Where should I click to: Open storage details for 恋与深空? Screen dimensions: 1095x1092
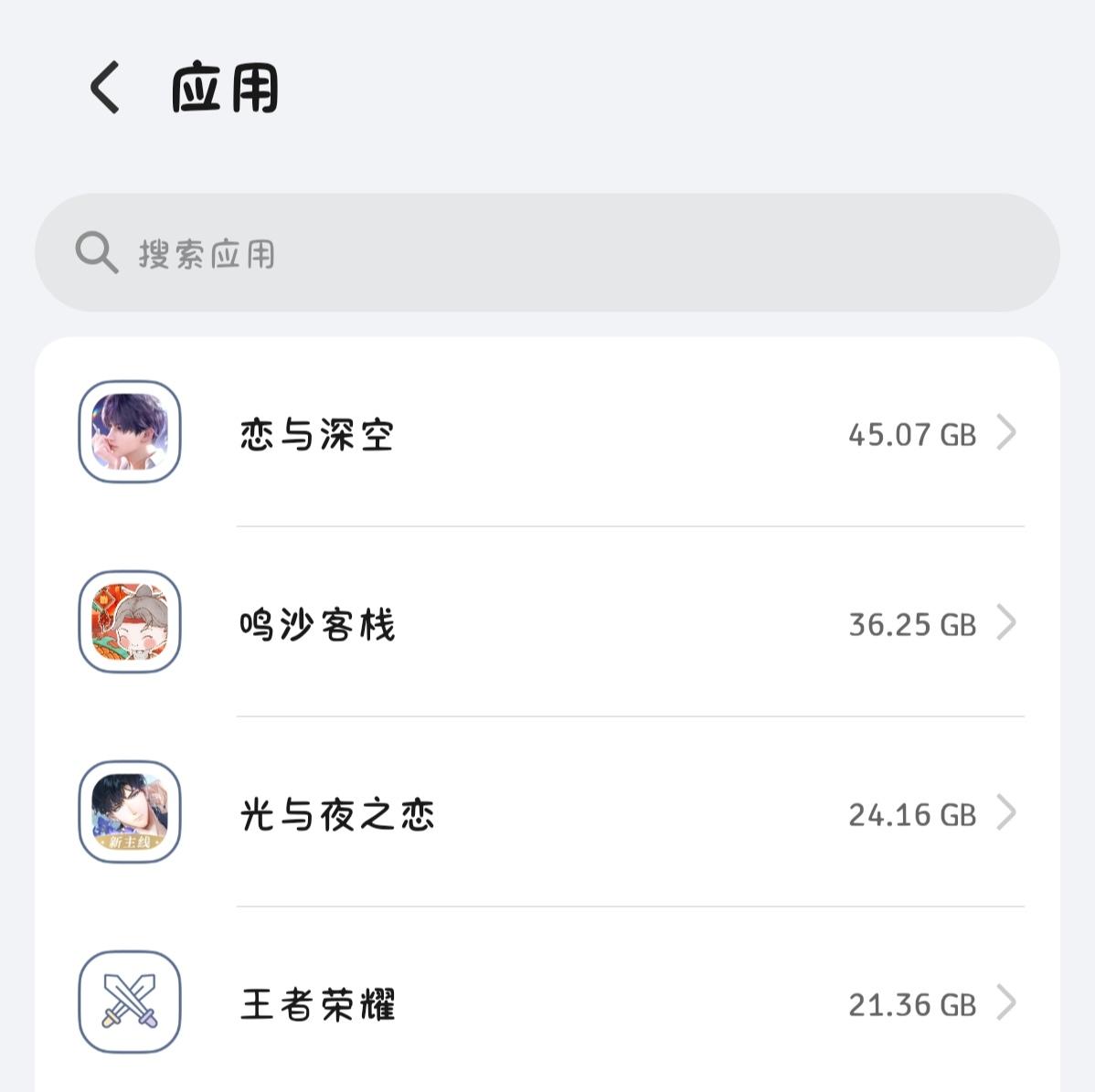(x=547, y=433)
